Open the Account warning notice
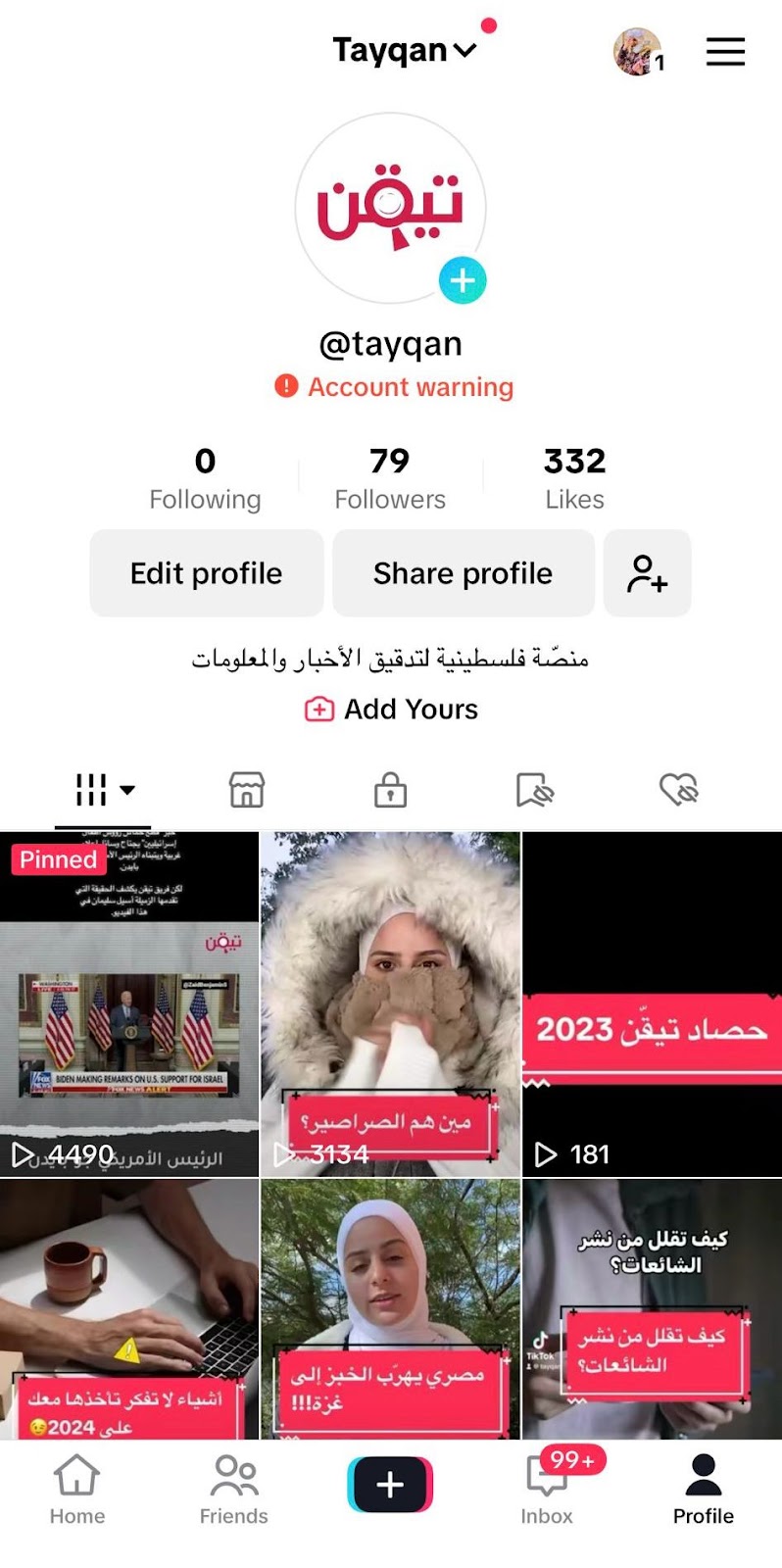Image resolution: width=782 pixels, height=1568 pixels. point(394,387)
